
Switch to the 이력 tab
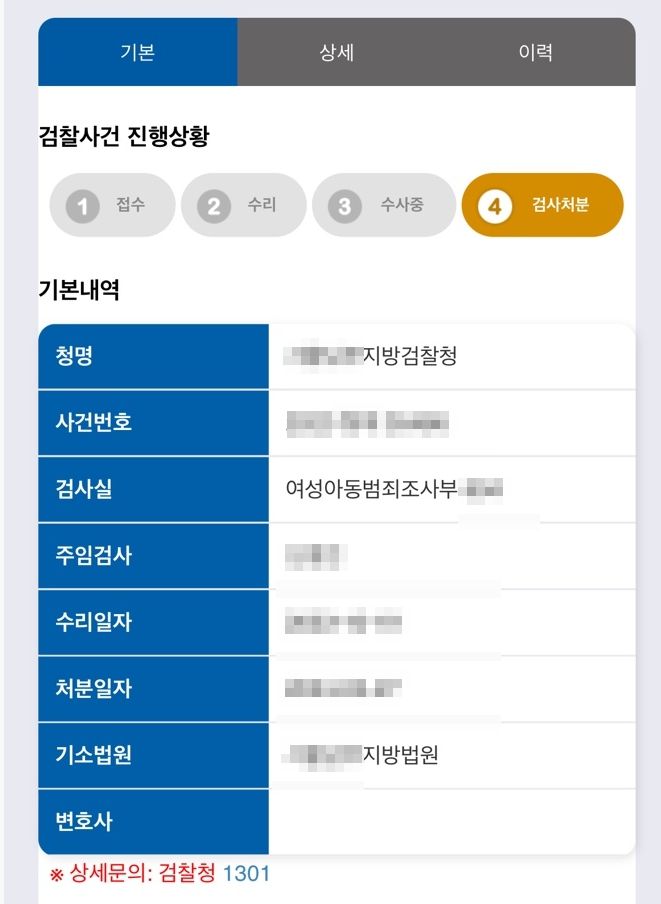click(x=535, y=52)
